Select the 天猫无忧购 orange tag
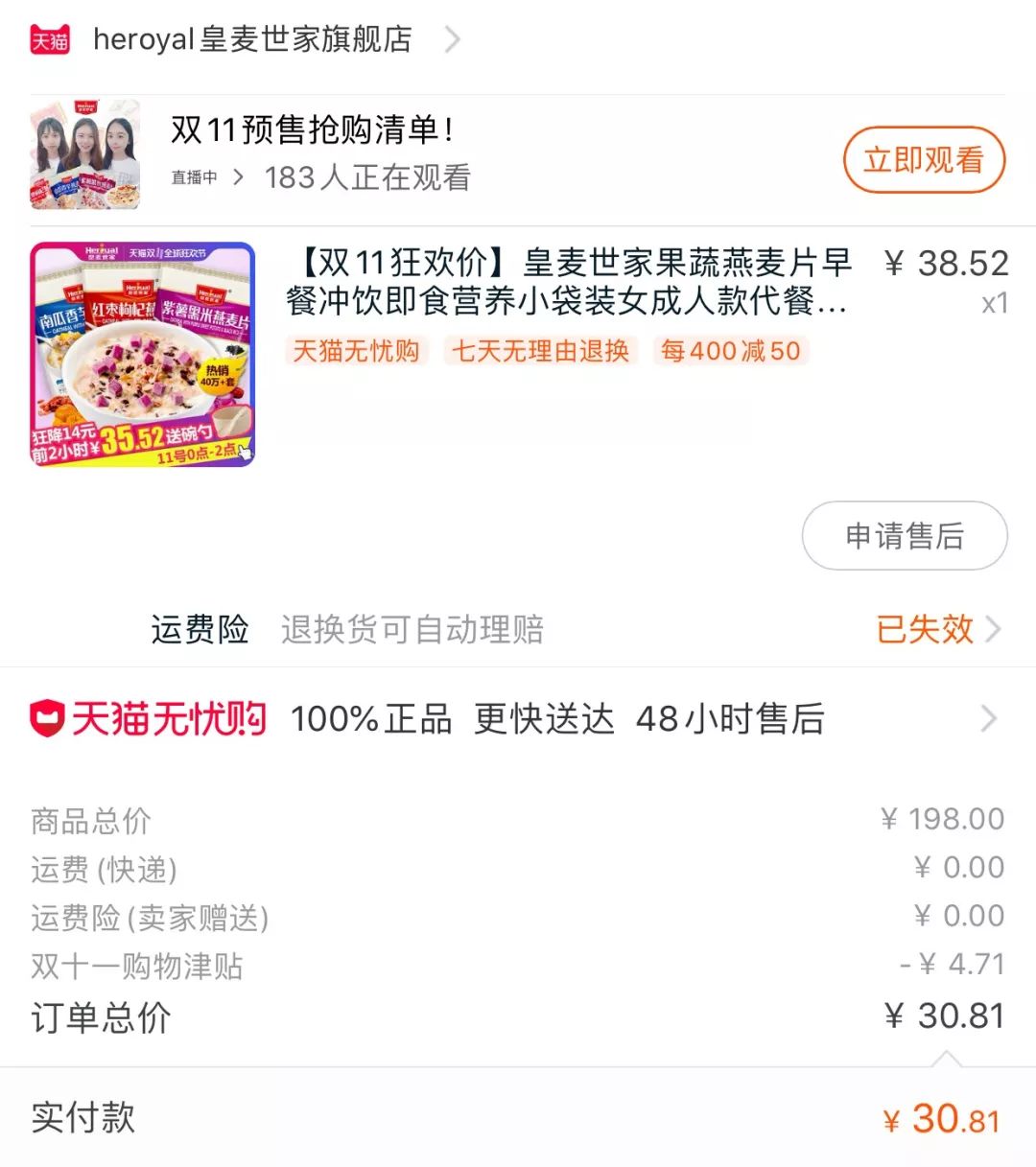 coord(356,351)
